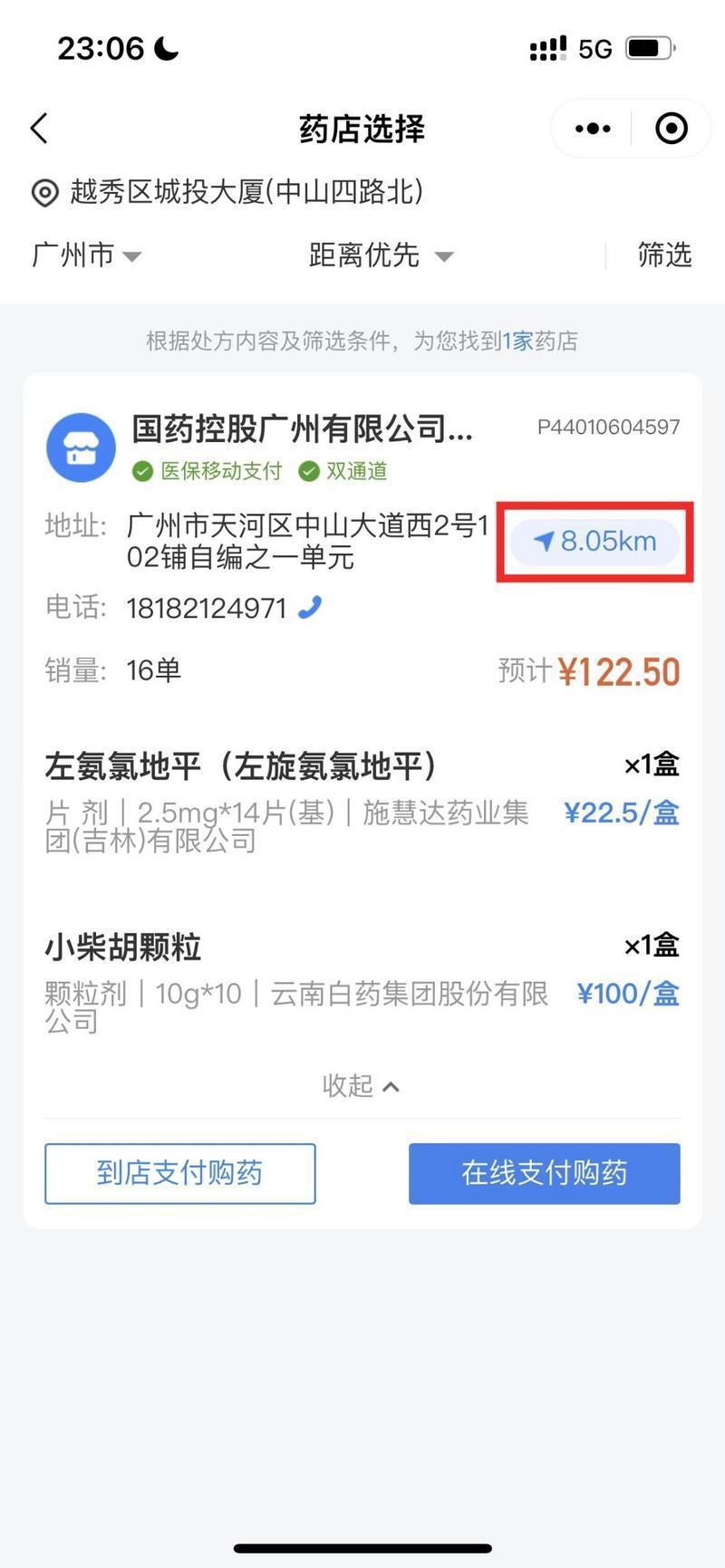Open 国药控股广州有限公司 pharmacy details

click(x=302, y=428)
